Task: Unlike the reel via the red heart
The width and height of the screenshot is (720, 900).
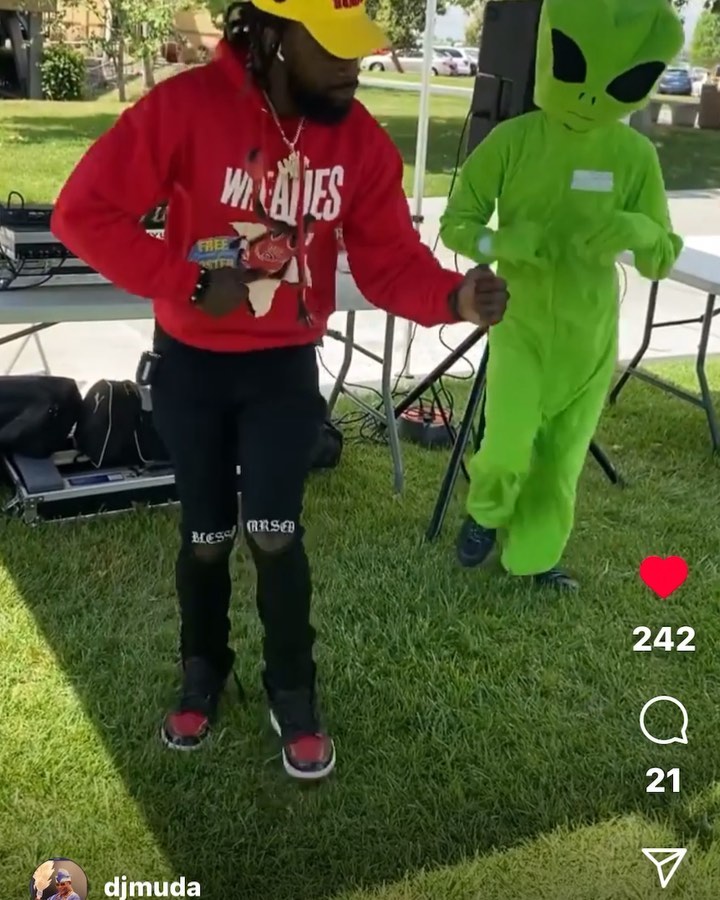Action: coord(664,577)
